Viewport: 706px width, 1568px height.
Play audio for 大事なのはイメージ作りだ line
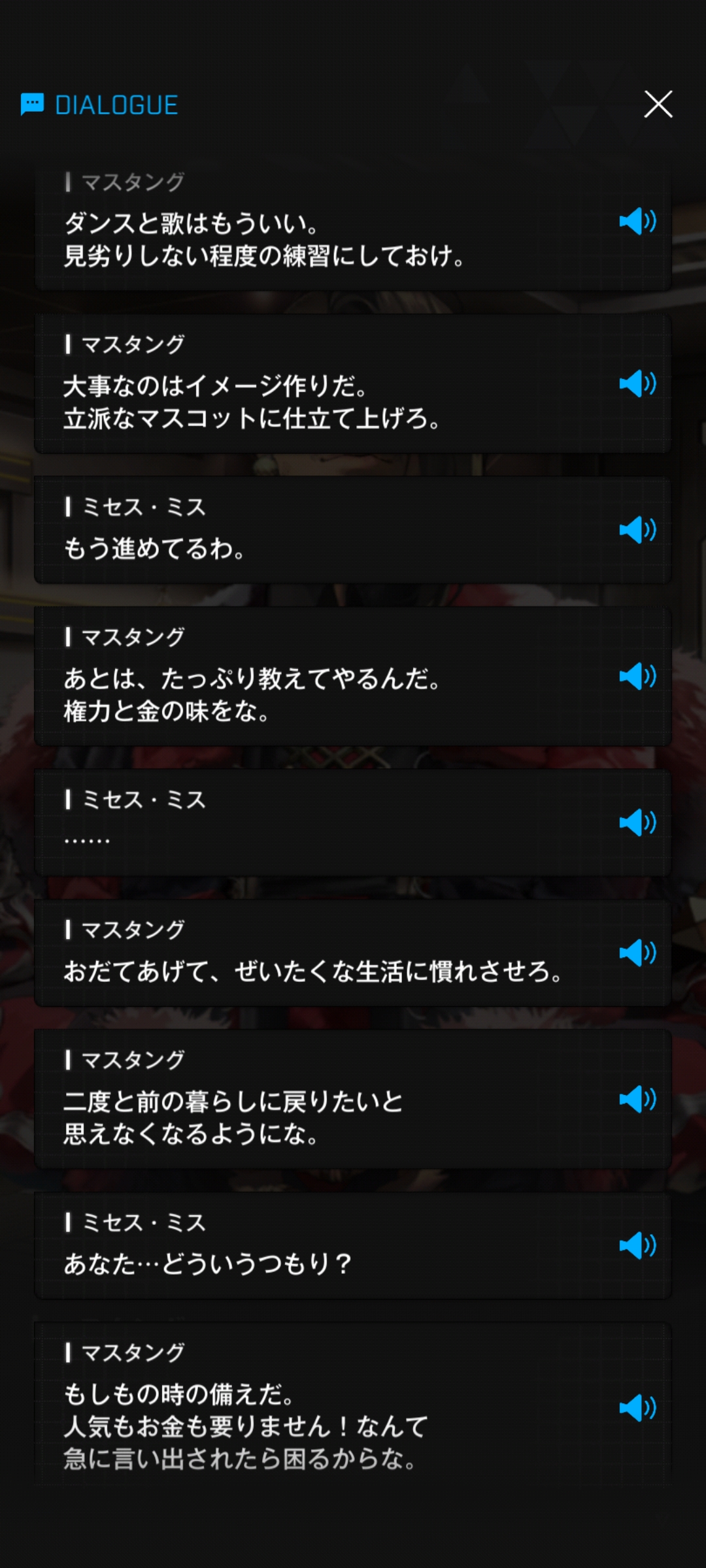(637, 384)
